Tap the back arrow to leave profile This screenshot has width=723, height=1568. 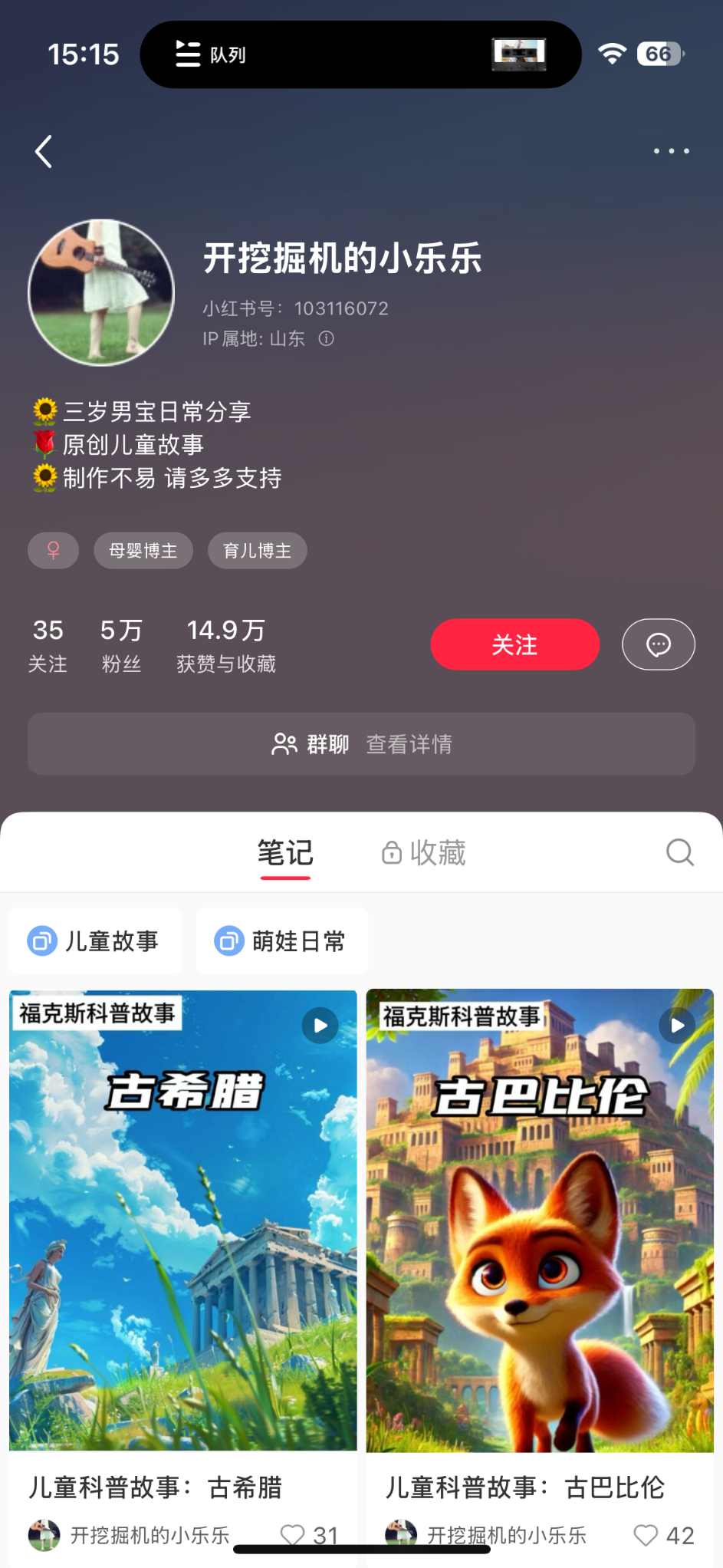tap(44, 151)
